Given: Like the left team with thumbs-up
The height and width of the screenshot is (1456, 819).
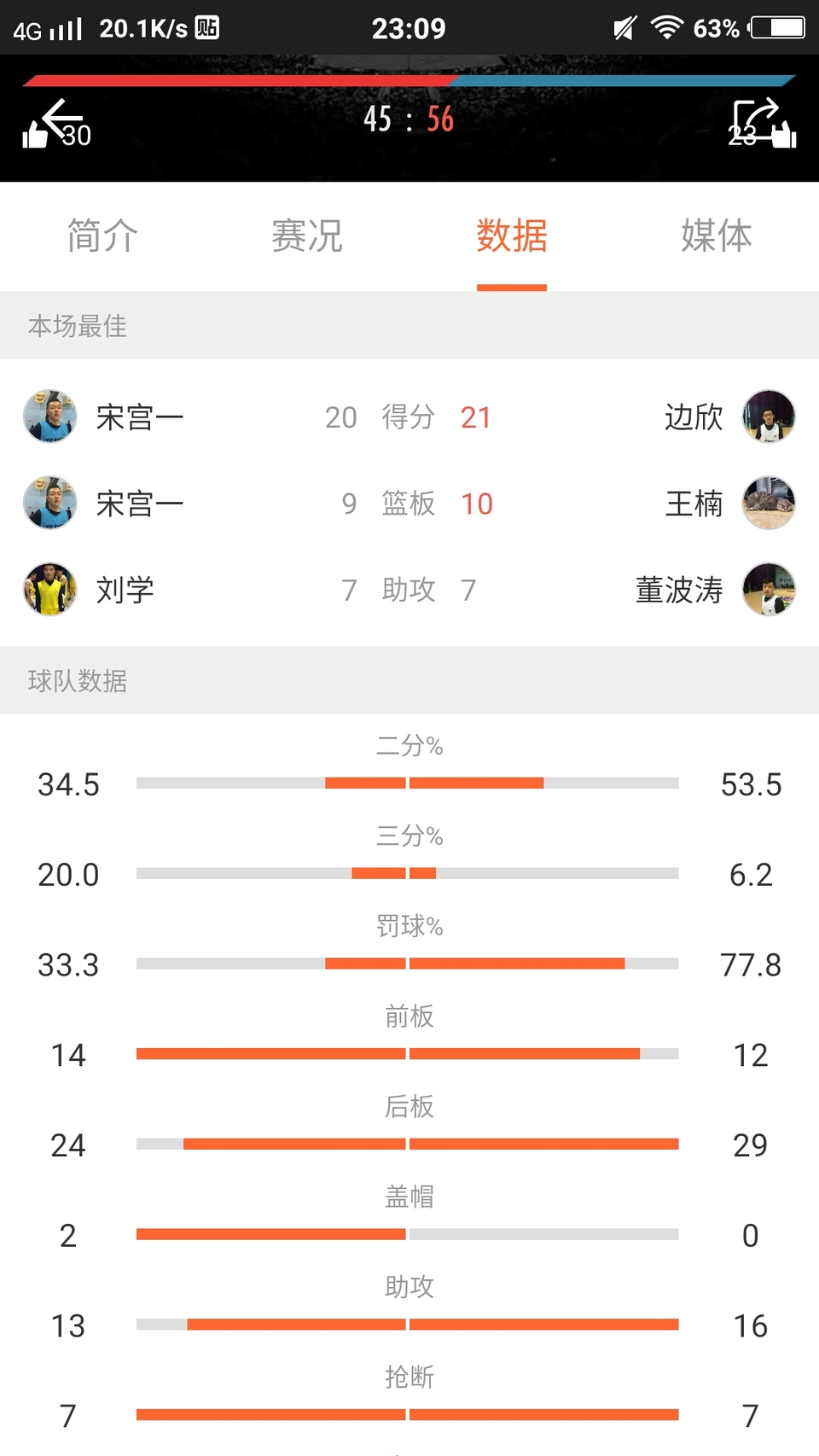Looking at the screenshot, I should point(34,135).
